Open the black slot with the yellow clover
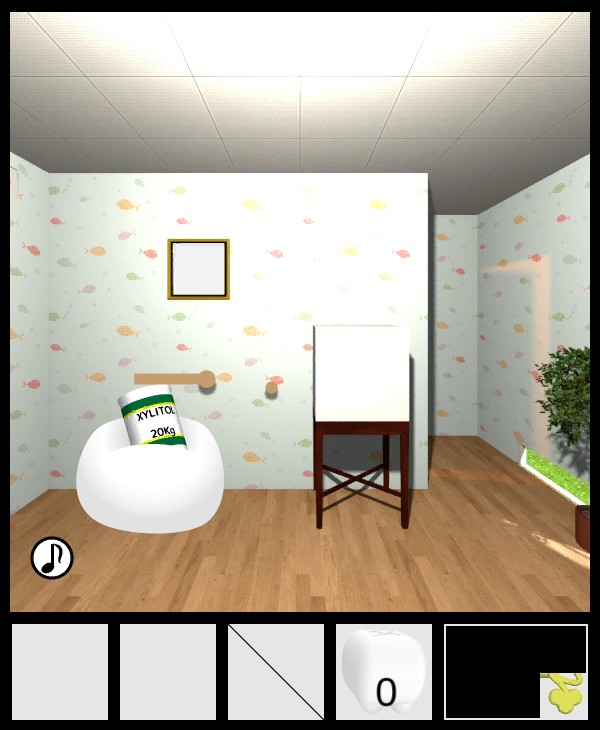Image resolution: width=600 pixels, height=730 pixels. [x=515, y=671]
